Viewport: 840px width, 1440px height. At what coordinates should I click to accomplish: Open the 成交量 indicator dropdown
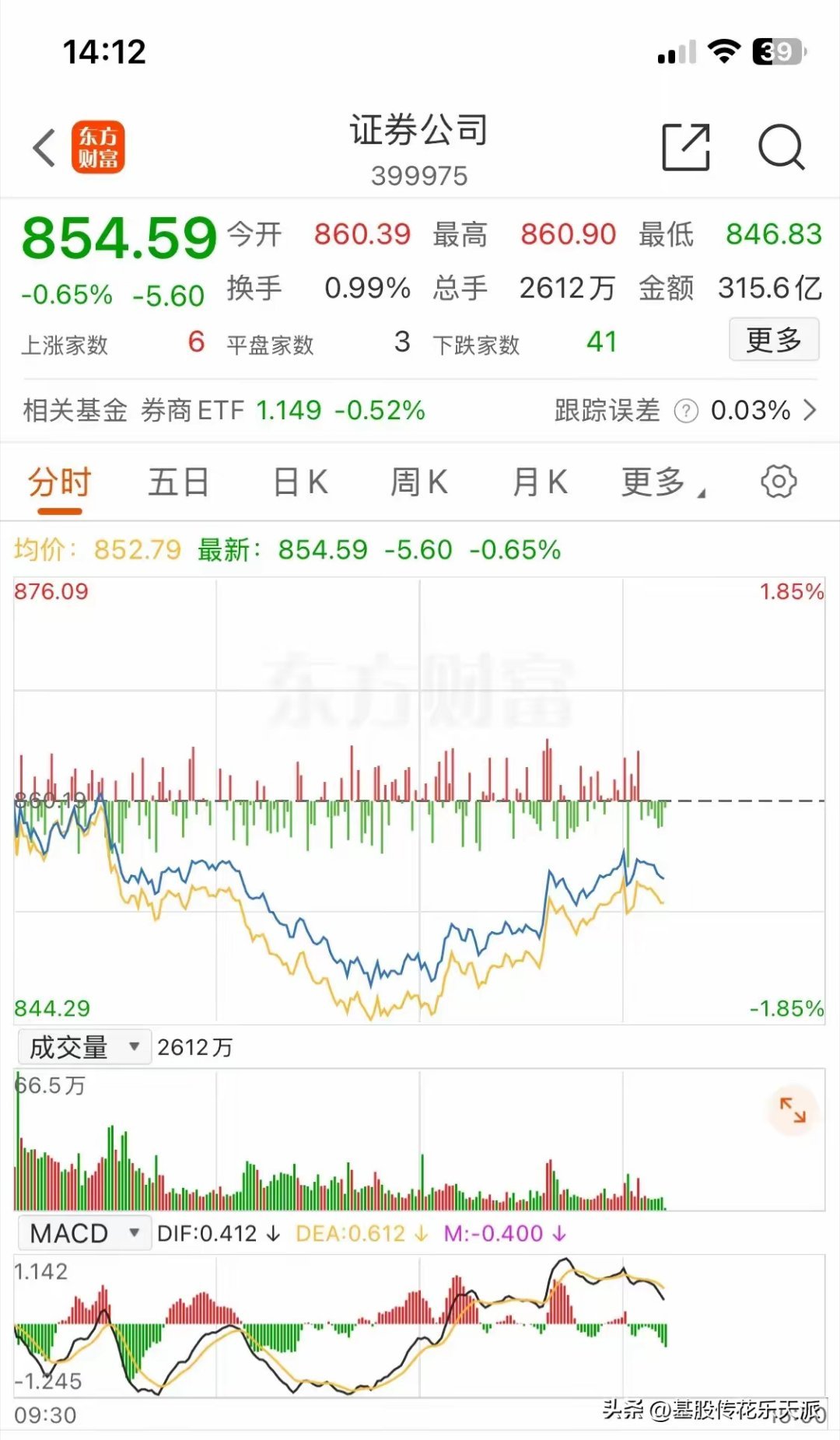tap(84, 1047)
